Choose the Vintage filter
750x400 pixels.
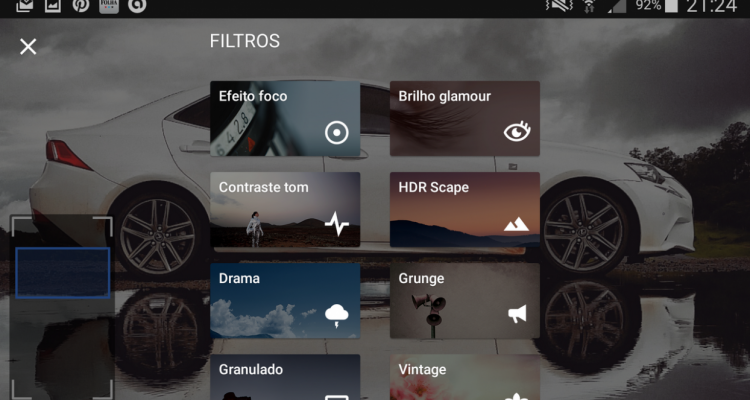464,378
